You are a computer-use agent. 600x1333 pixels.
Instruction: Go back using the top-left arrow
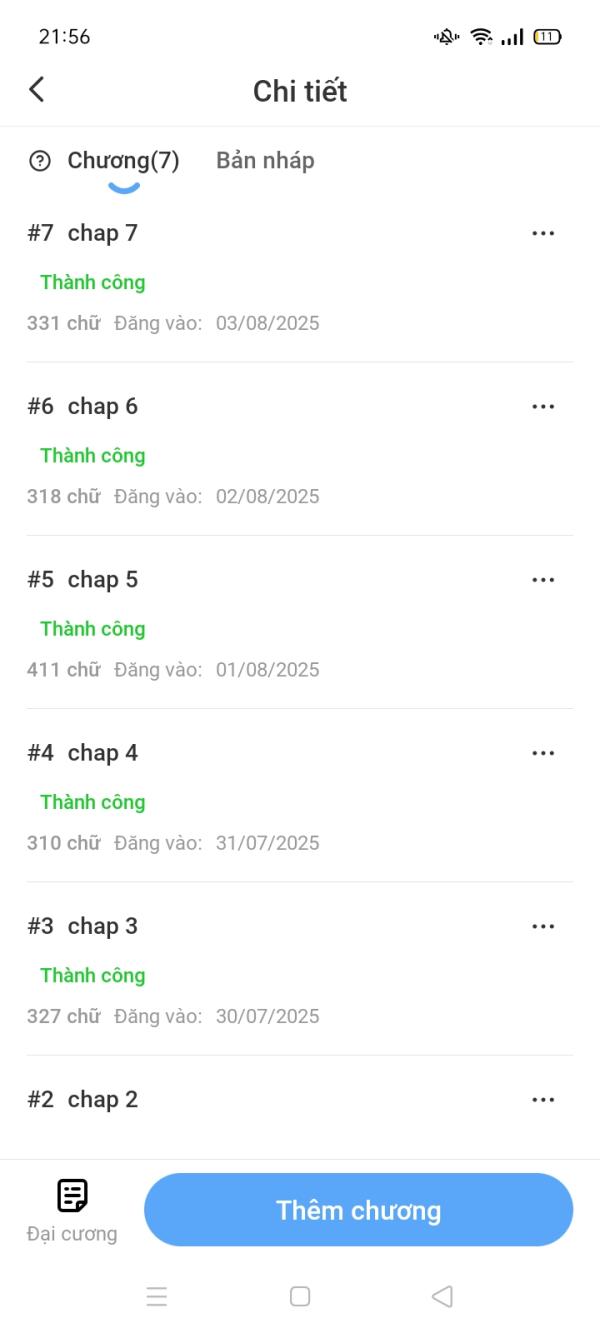pyautogui.click(x=37, y=90)
